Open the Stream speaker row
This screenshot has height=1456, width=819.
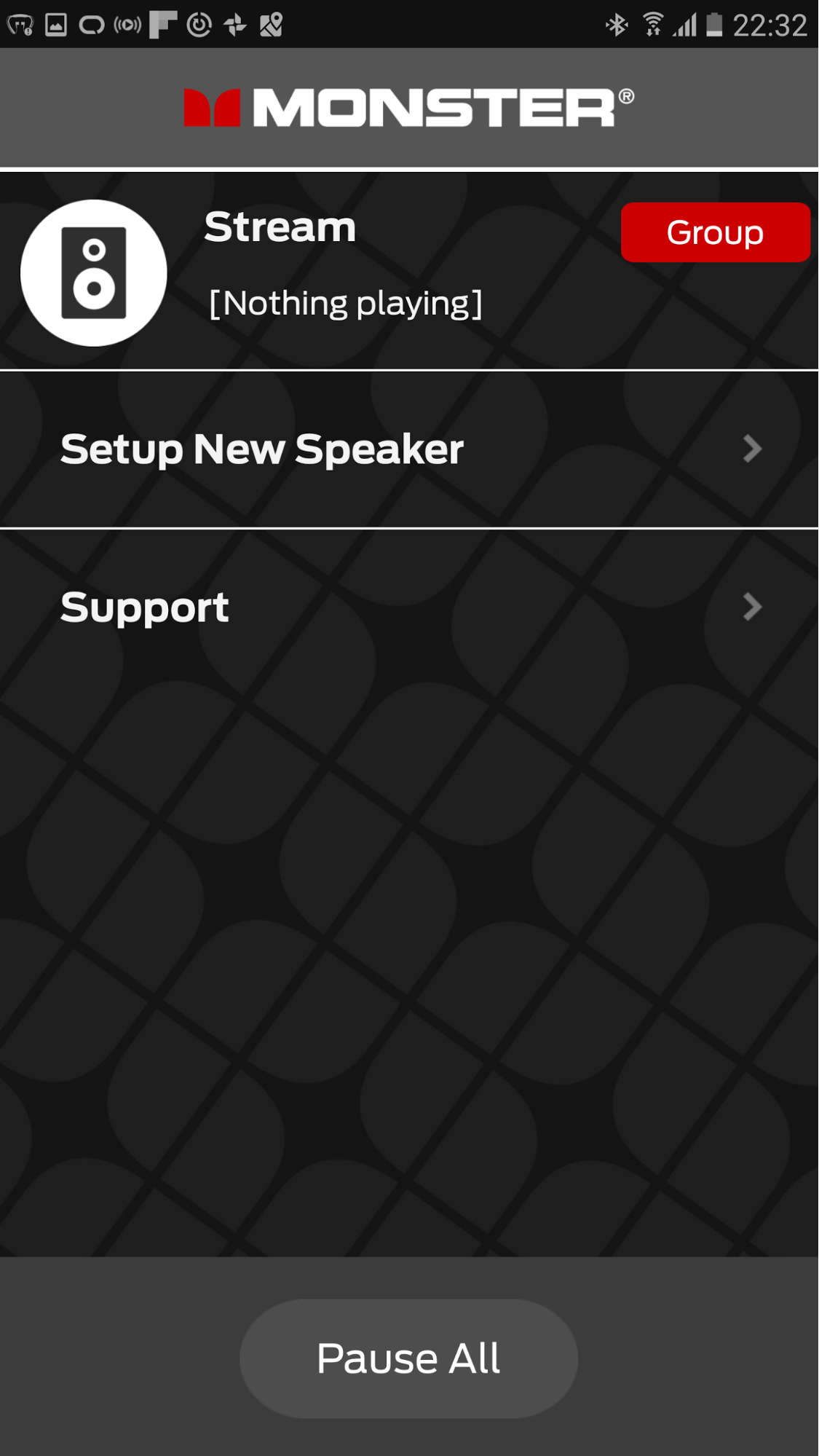coord(342,271)
